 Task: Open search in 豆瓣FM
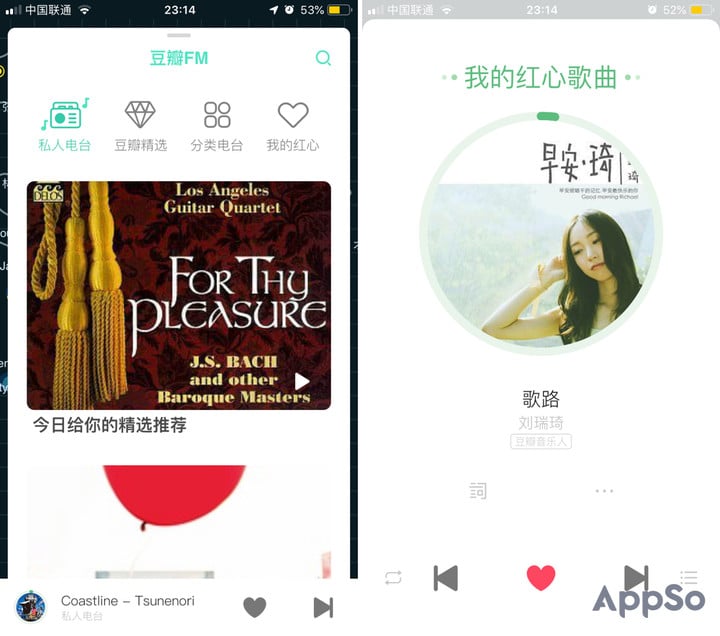[x=323, y=58]
